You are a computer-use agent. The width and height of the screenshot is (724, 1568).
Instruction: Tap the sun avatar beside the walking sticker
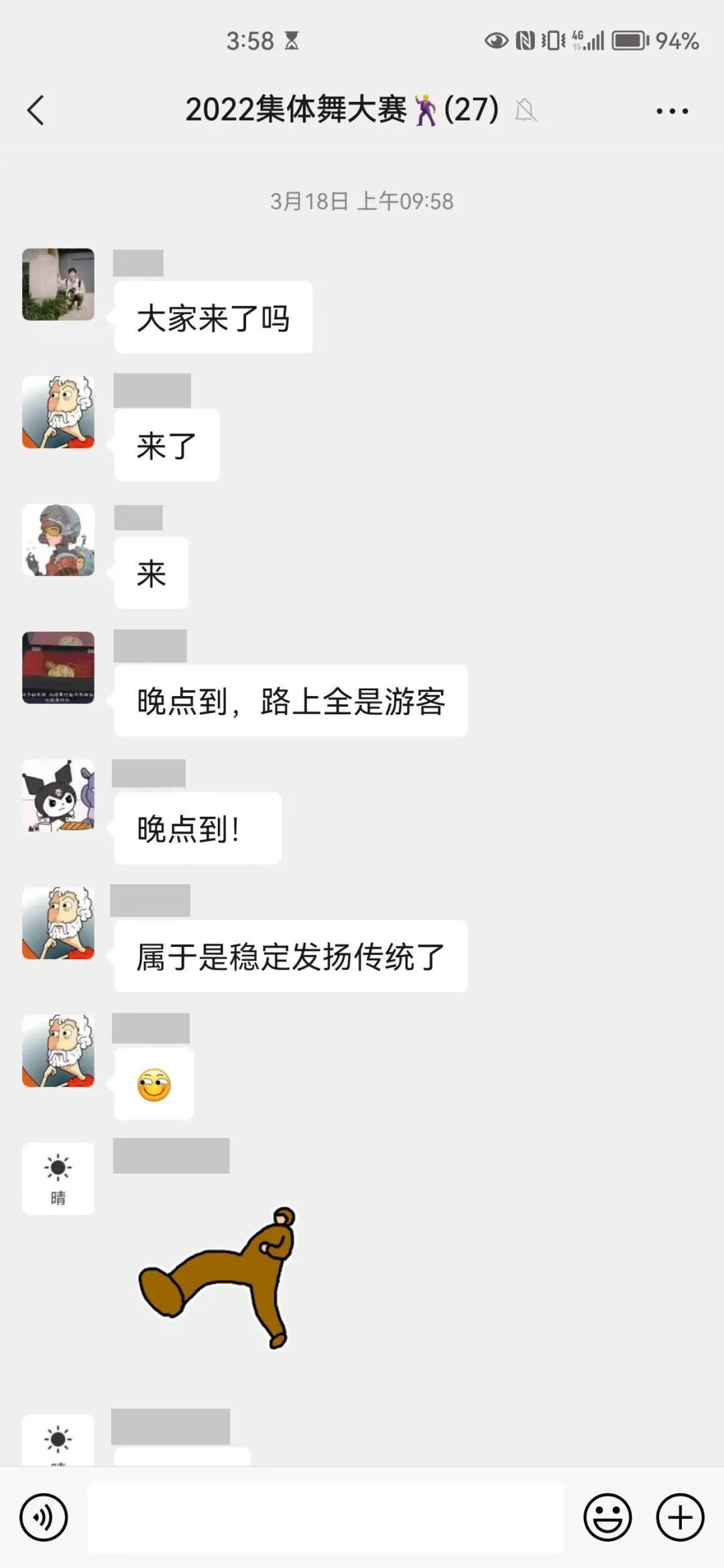point(58,1178)
